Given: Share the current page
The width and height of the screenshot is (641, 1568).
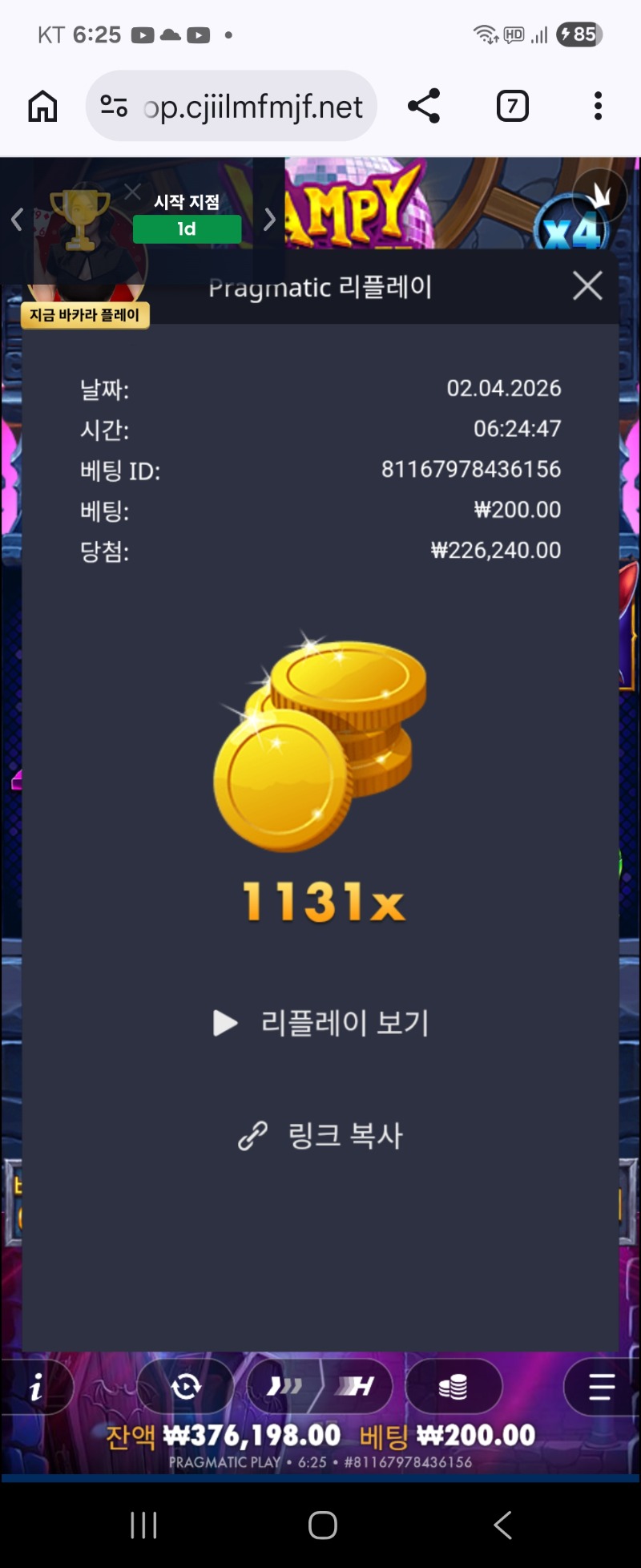Looking at the screenshot, I should (x=424, y=106).
